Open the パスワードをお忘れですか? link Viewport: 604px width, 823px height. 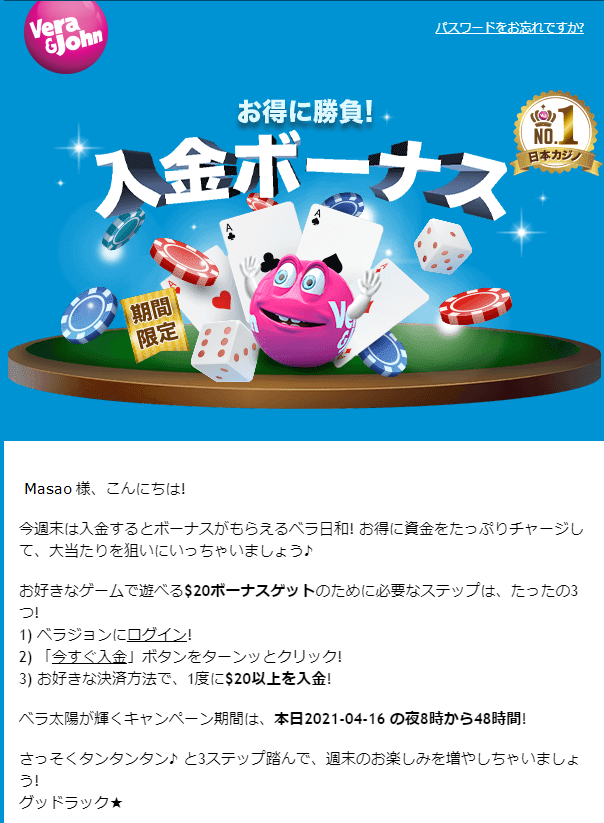click(x=509, y=27)
